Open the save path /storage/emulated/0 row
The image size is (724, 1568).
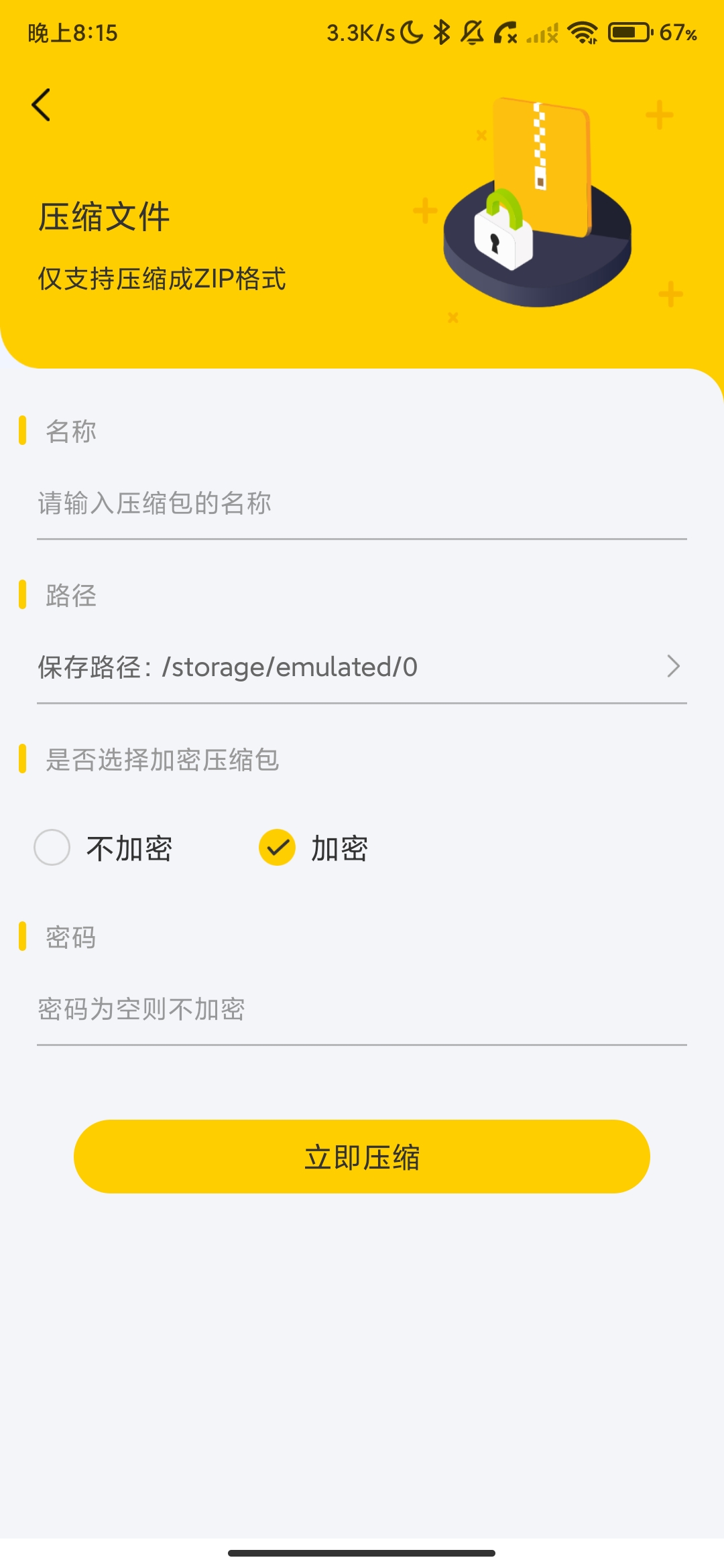tap(362, 667)
